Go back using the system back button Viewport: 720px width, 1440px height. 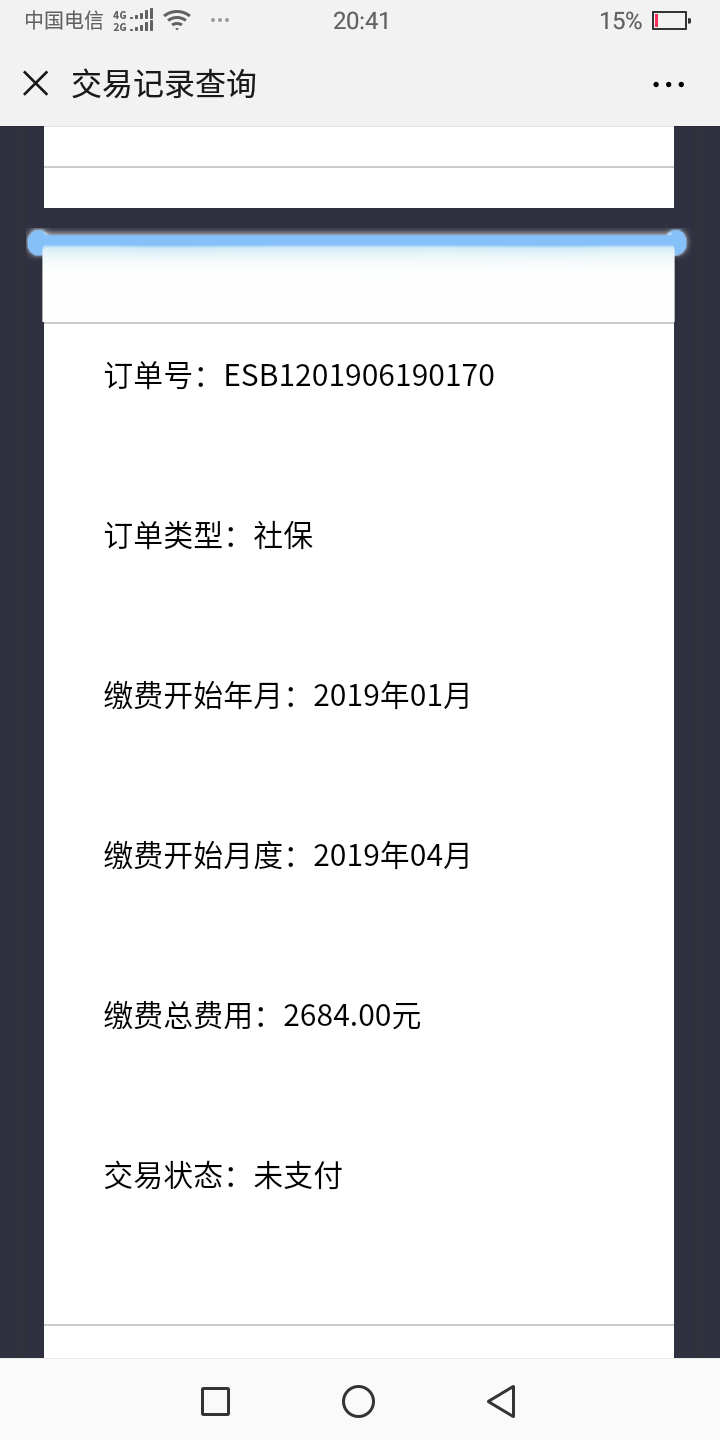[501, 1401]
